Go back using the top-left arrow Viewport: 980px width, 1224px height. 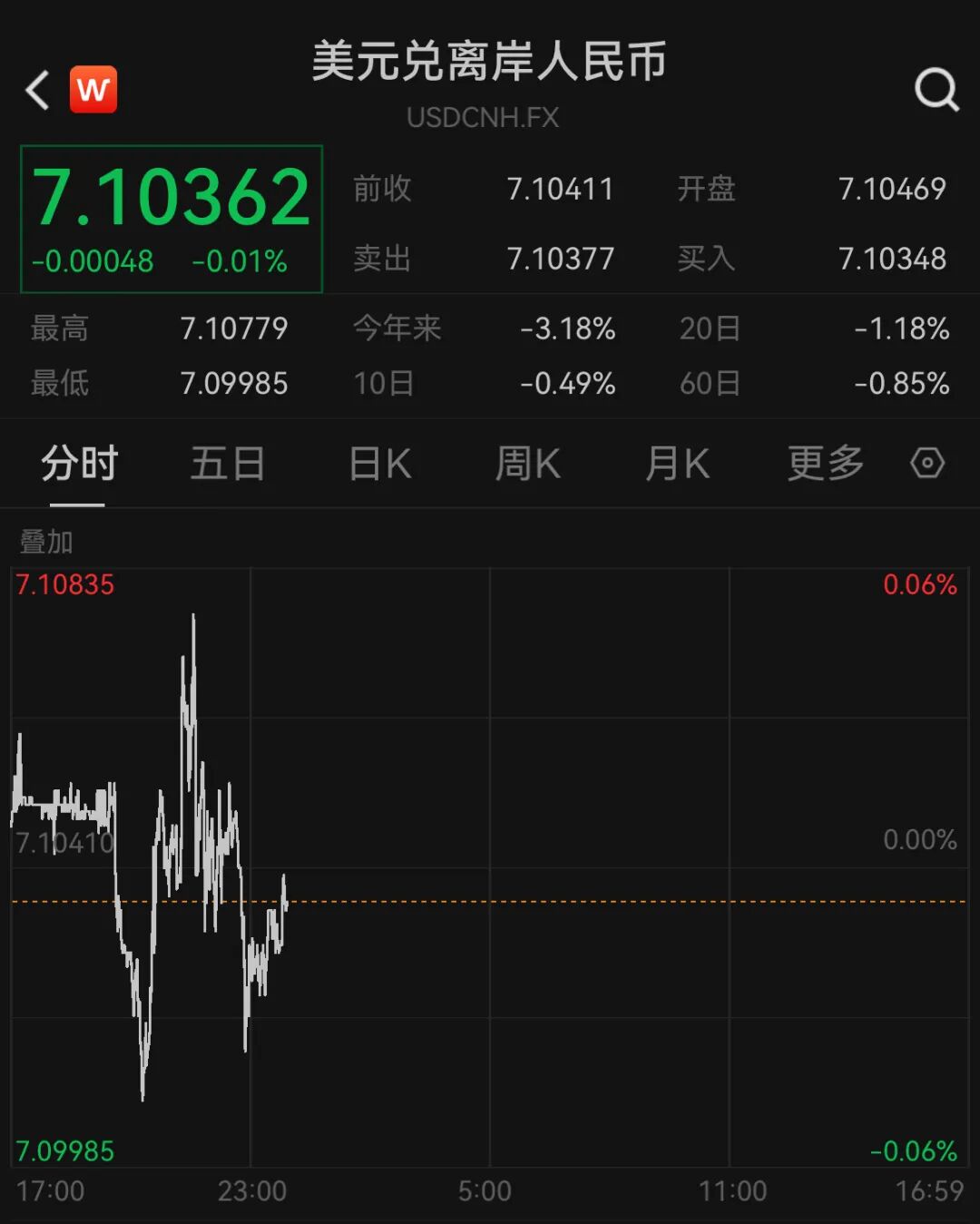point(37,90)
